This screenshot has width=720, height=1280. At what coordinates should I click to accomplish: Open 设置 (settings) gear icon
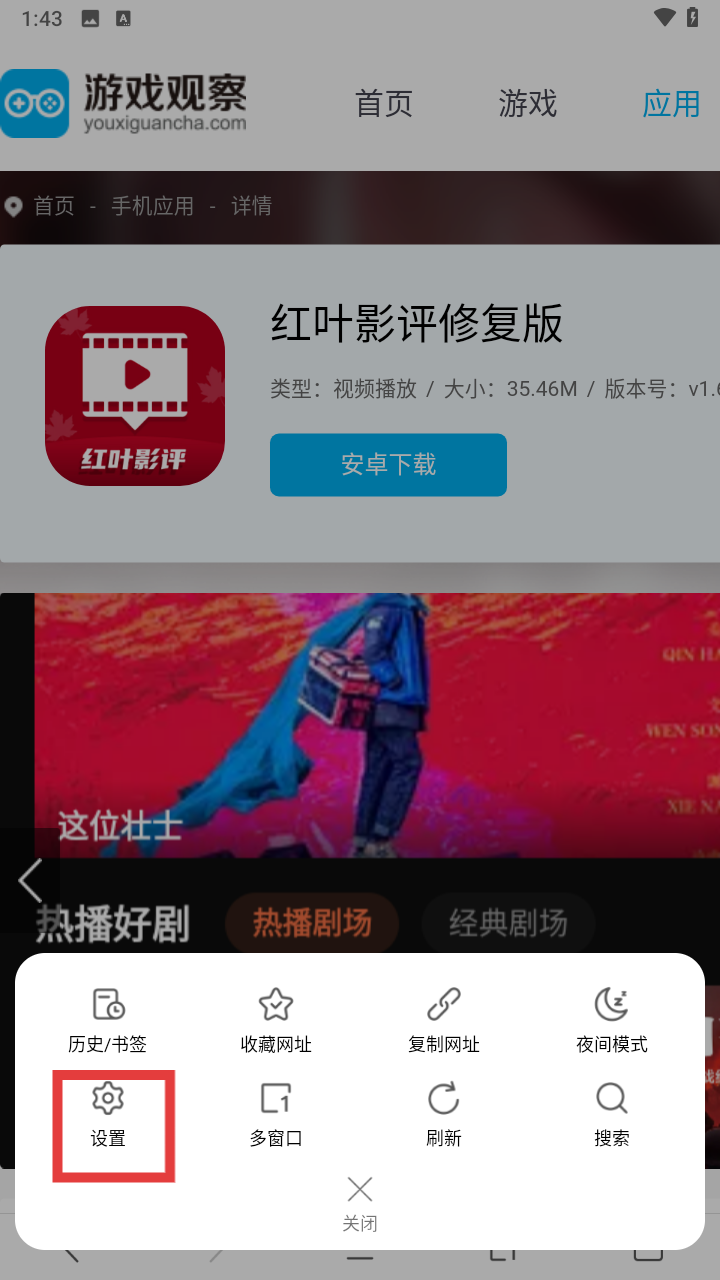[x=107, y=1112]
